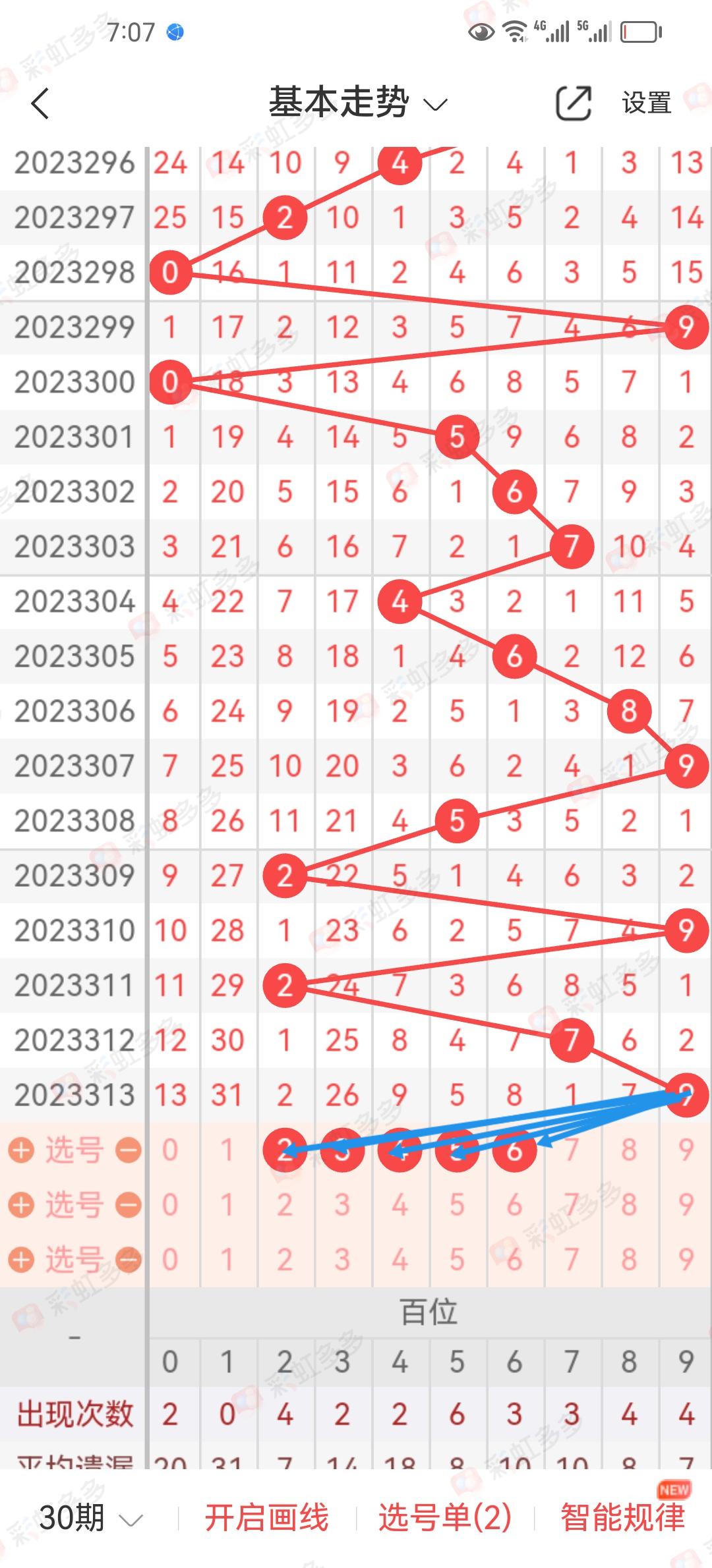Deselect red-circled 2 in the 选号 row

[x=284, y=1150]
